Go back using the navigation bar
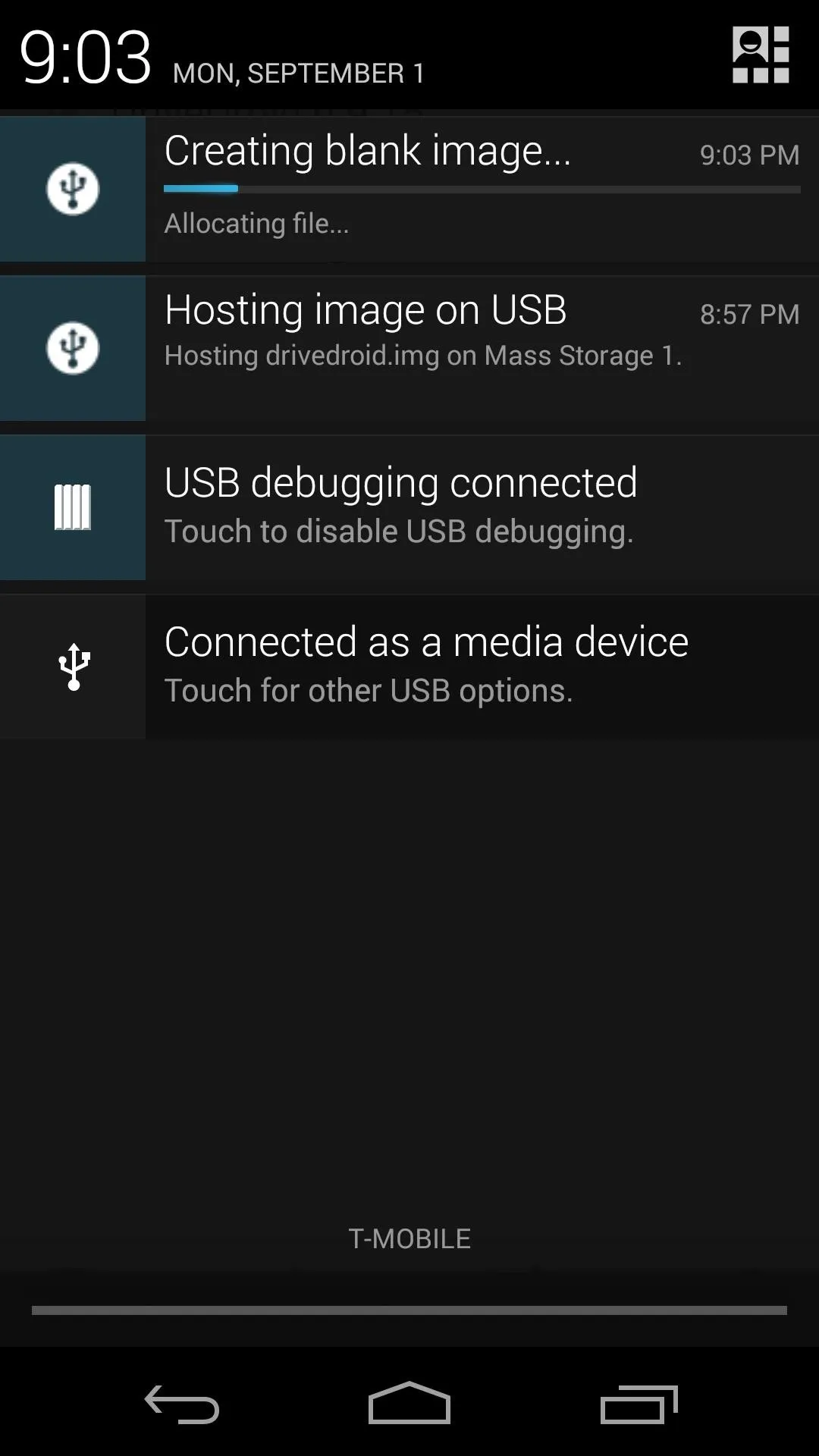 coord(182,1404)
